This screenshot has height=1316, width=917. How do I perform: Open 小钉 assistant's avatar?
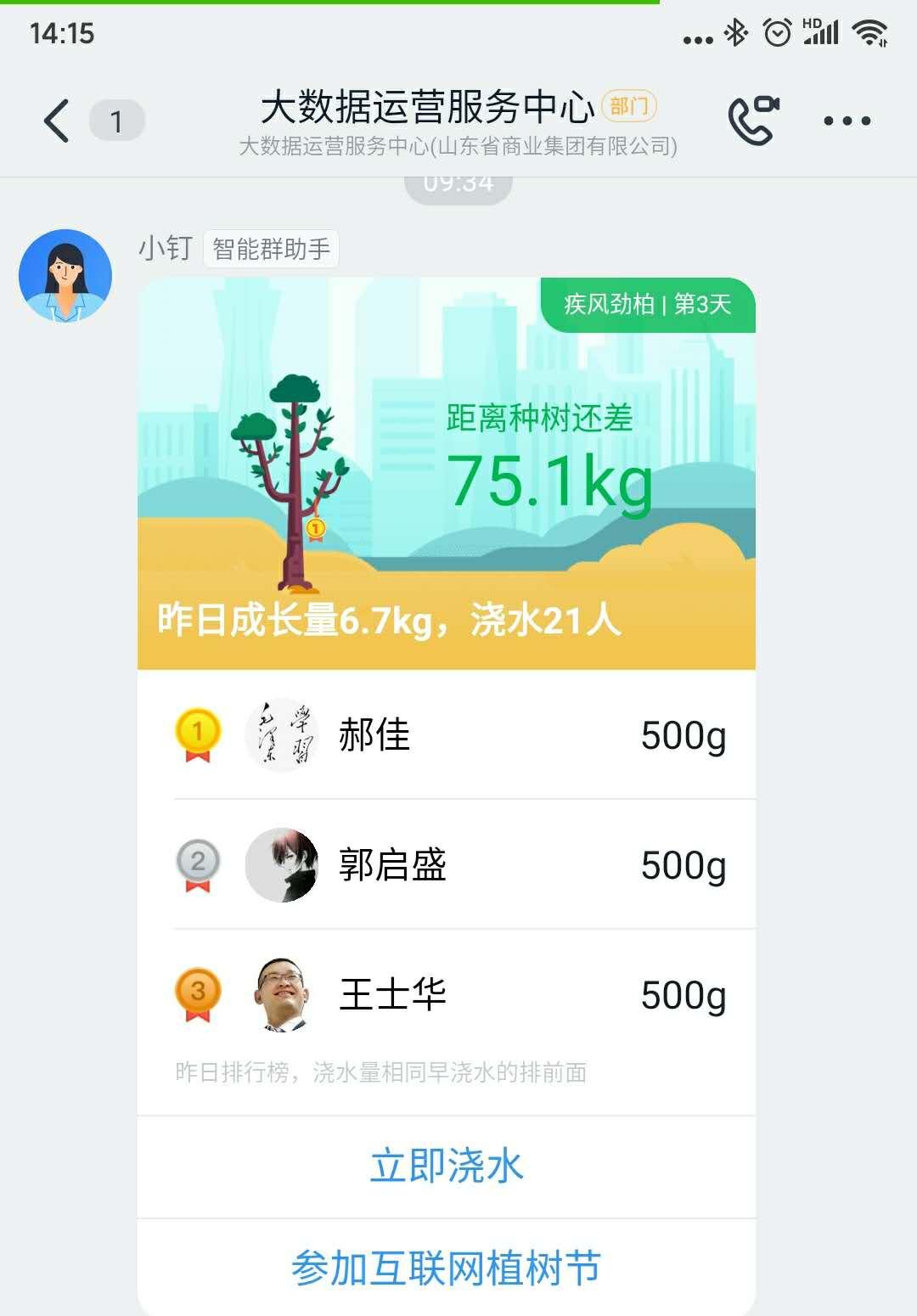65,276
